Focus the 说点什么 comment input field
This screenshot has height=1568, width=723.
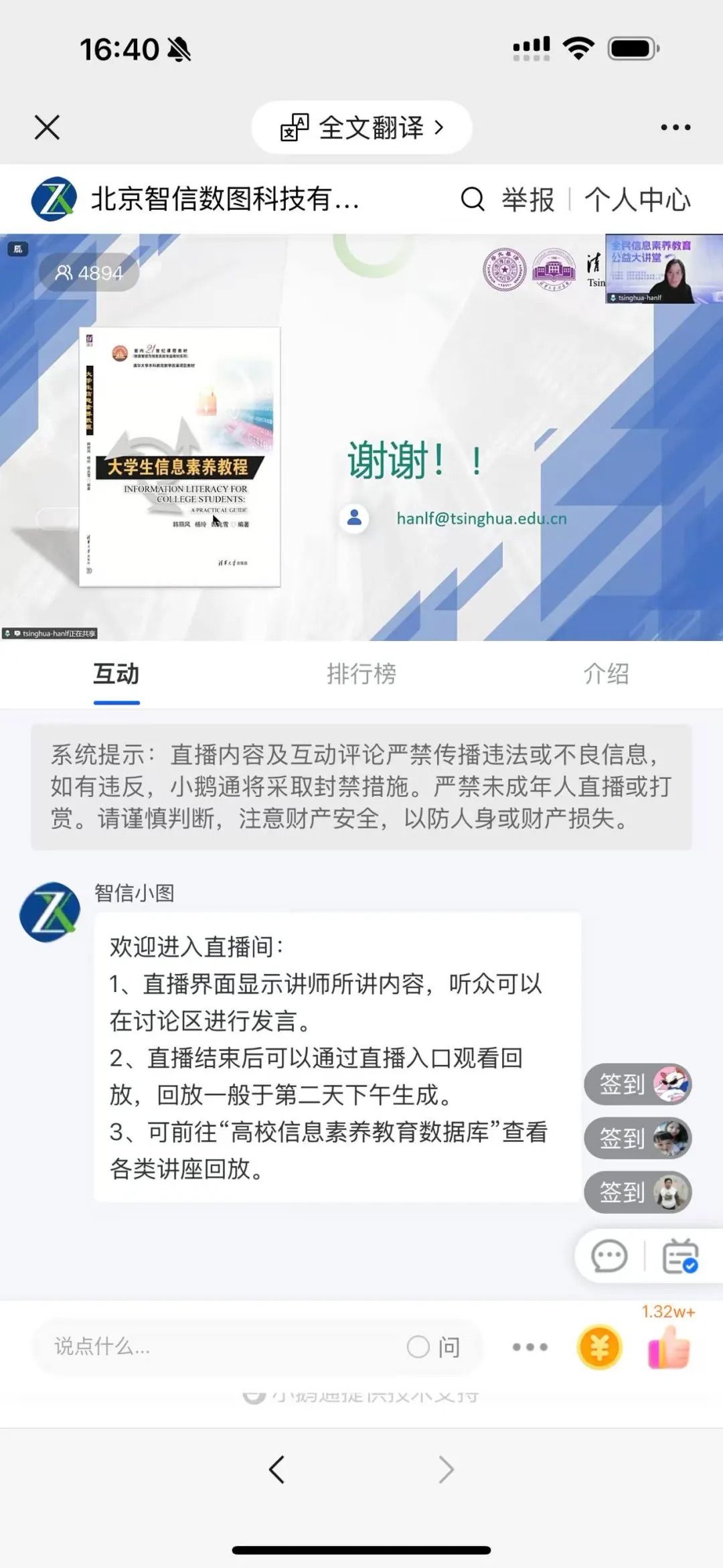click(214, 1346)
